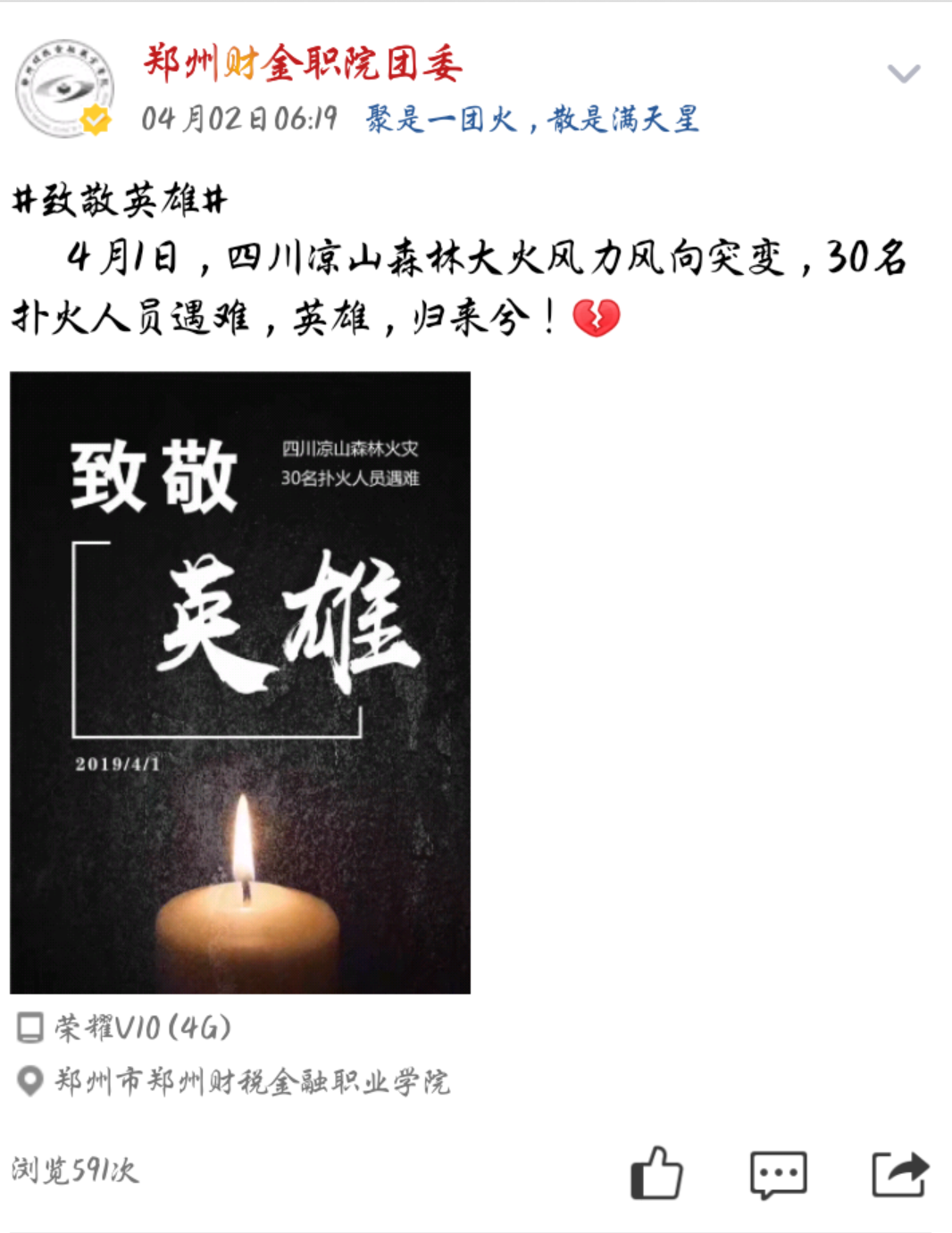Open the location 郑州市郑州财税金融职业学院

click(252, 1081)
